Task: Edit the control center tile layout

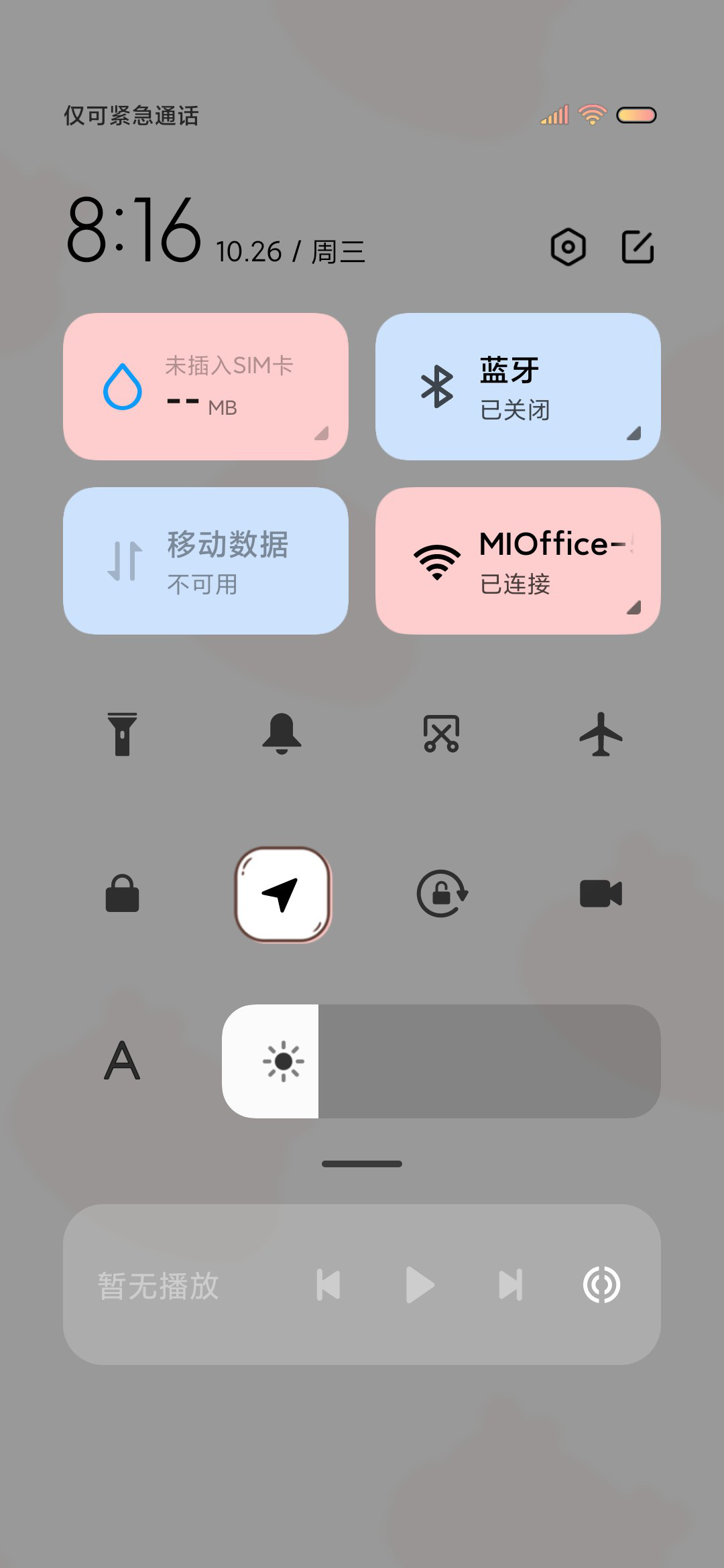Action: tap(638, 247)
